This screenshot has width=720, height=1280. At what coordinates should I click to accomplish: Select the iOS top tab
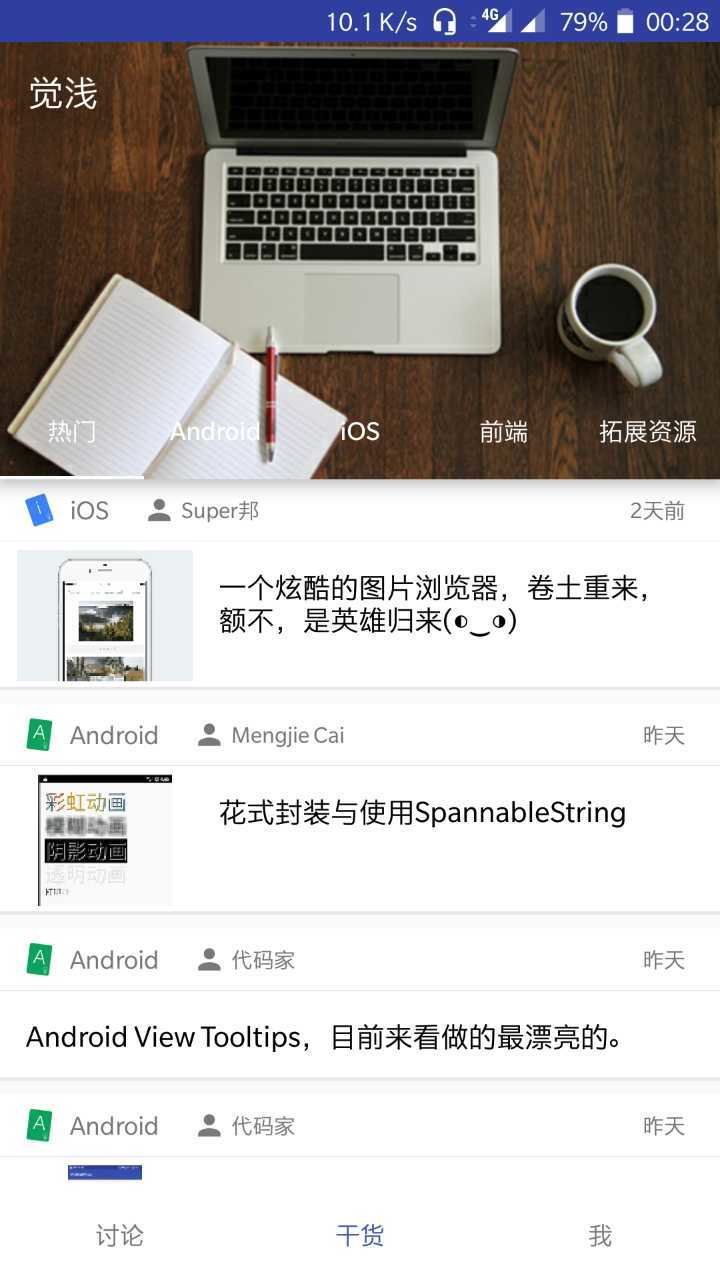point(360,432)
